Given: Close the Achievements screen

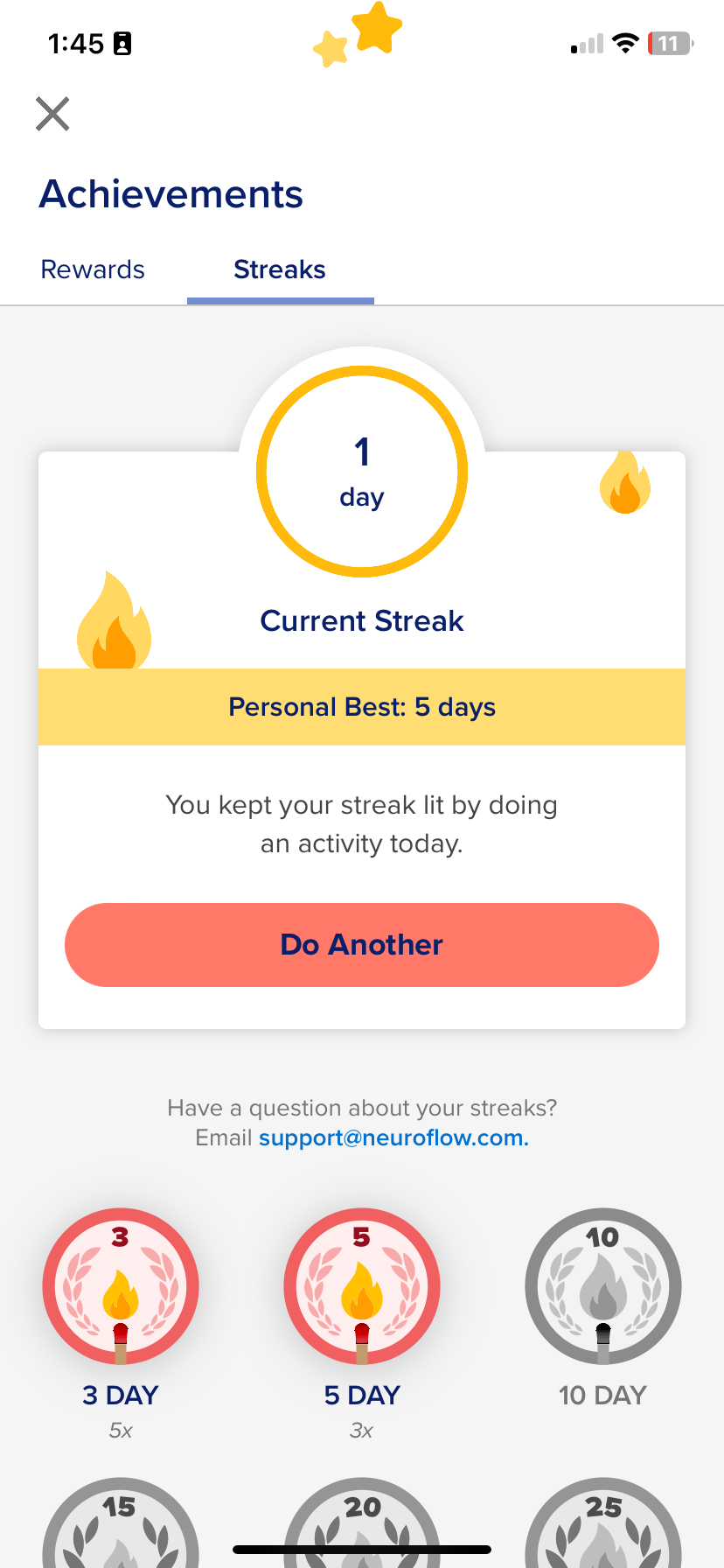Looking at the screenshot, I should coord(52,114).
